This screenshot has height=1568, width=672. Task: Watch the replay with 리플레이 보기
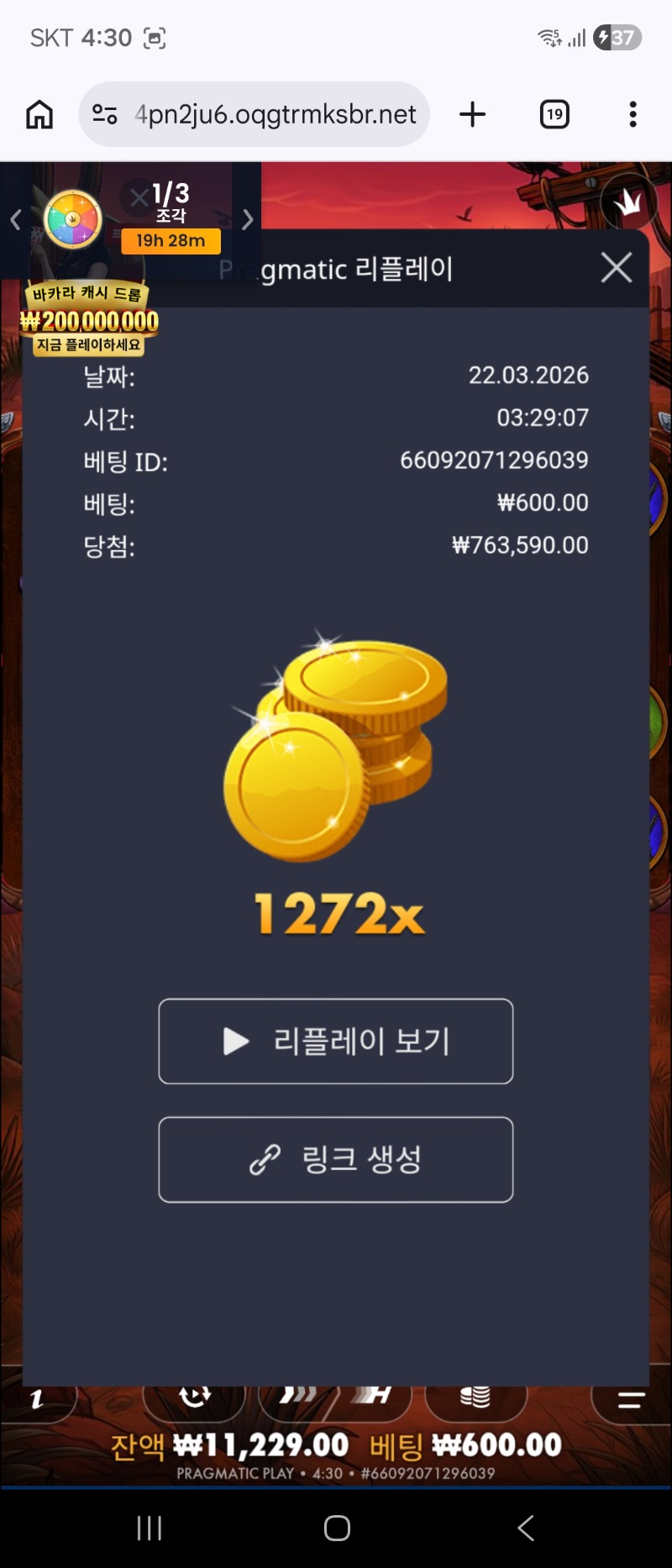click(x=336, y=1041)
